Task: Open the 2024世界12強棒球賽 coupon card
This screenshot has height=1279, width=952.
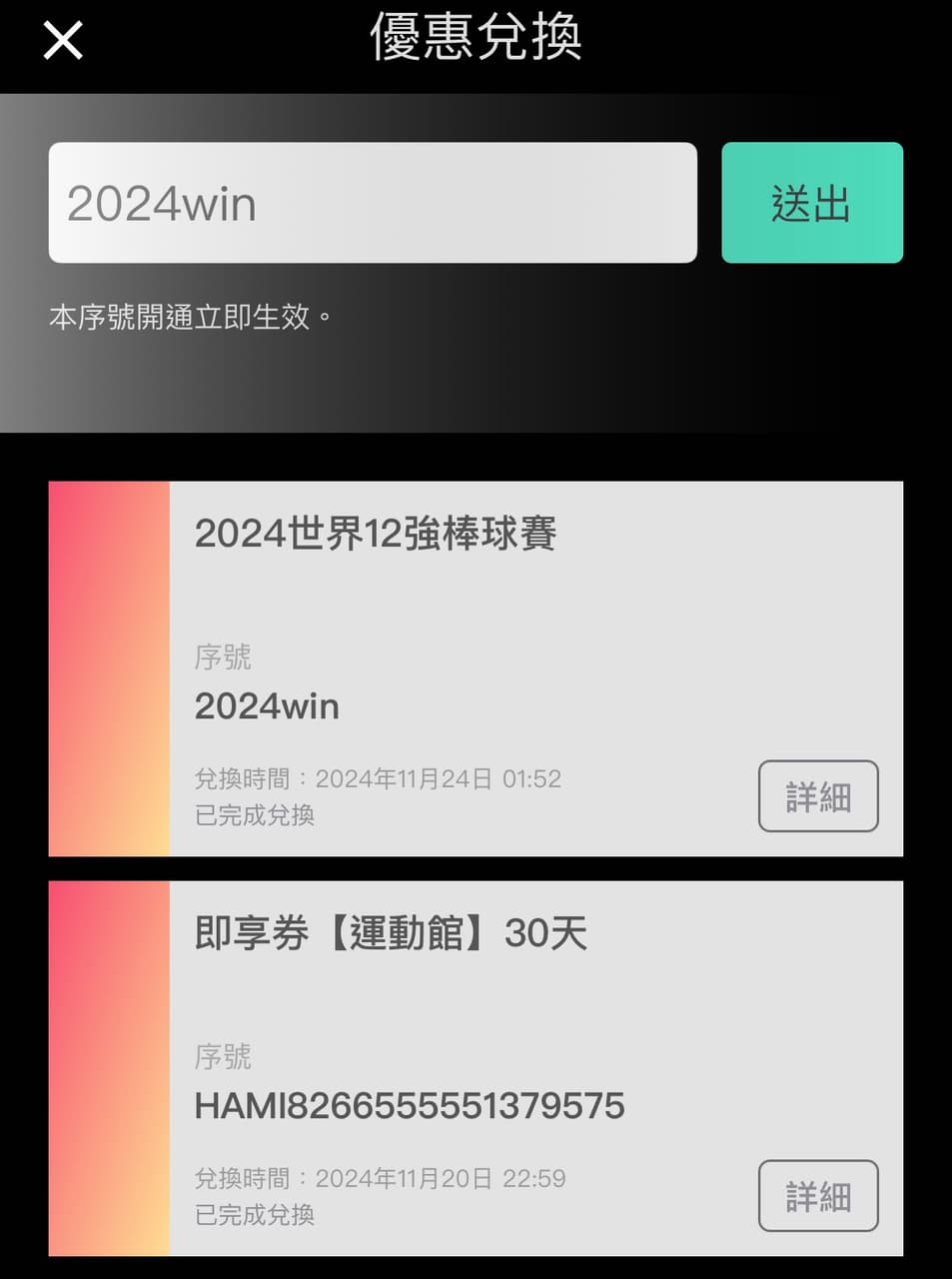Action: tap(475, 669)
